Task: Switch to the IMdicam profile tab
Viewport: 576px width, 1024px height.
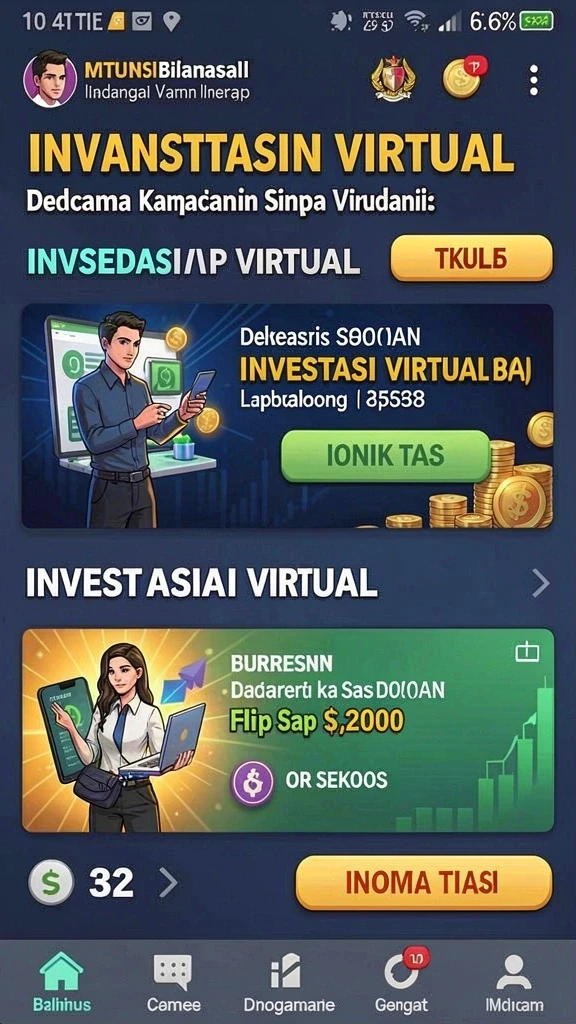Action: [514, 982]
